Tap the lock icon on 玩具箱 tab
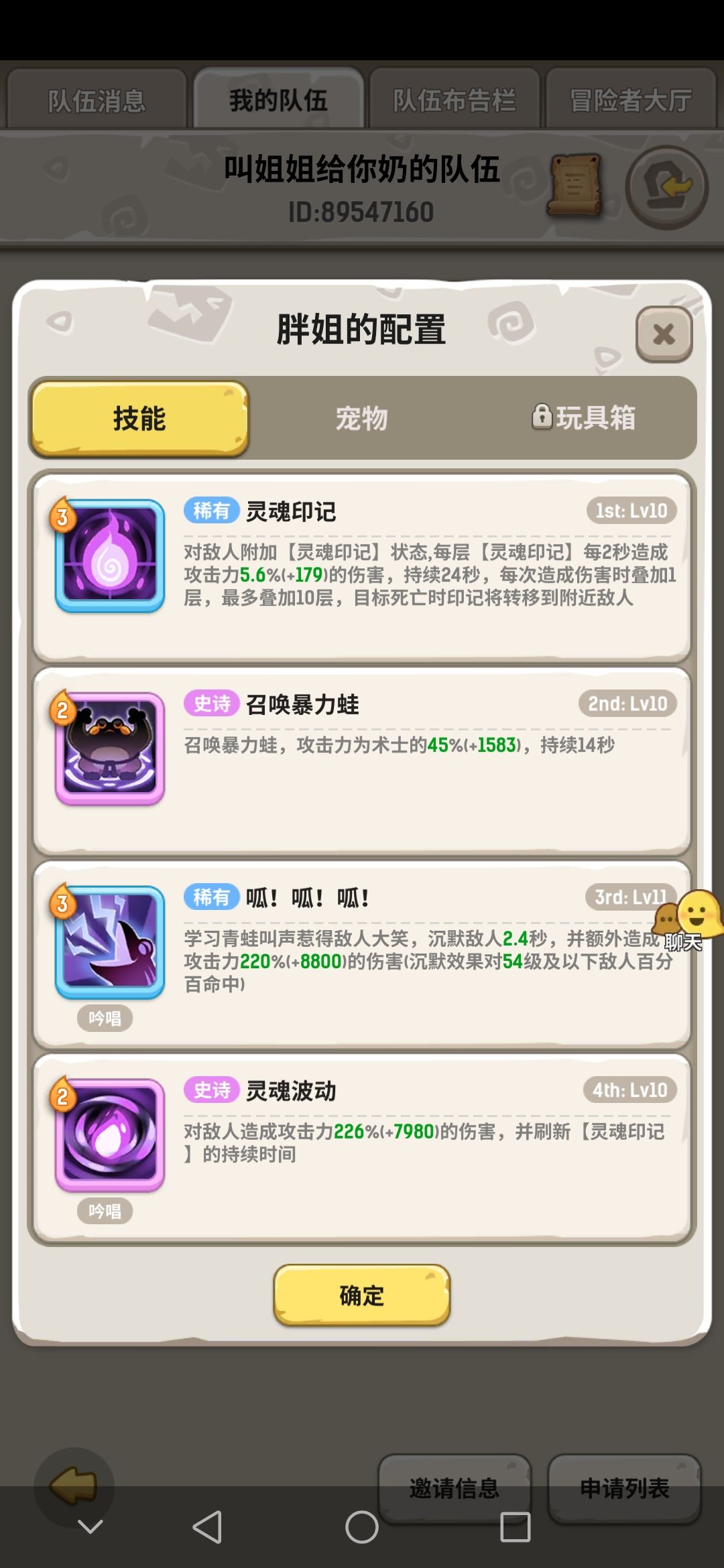 (x=543, y=417)
